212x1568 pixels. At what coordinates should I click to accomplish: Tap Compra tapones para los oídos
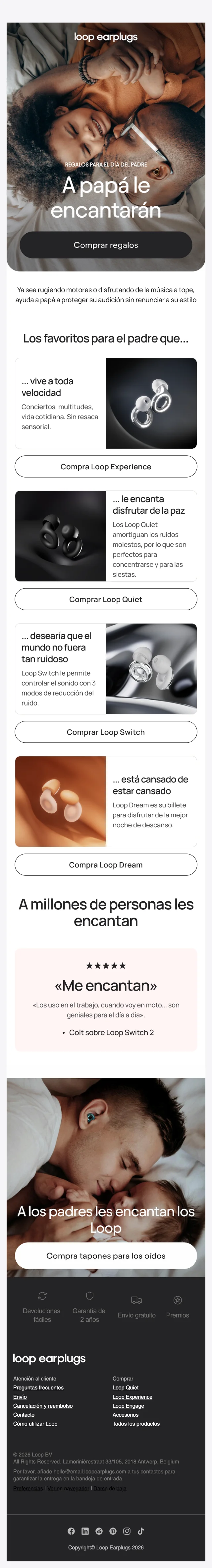coord(106,1255)
